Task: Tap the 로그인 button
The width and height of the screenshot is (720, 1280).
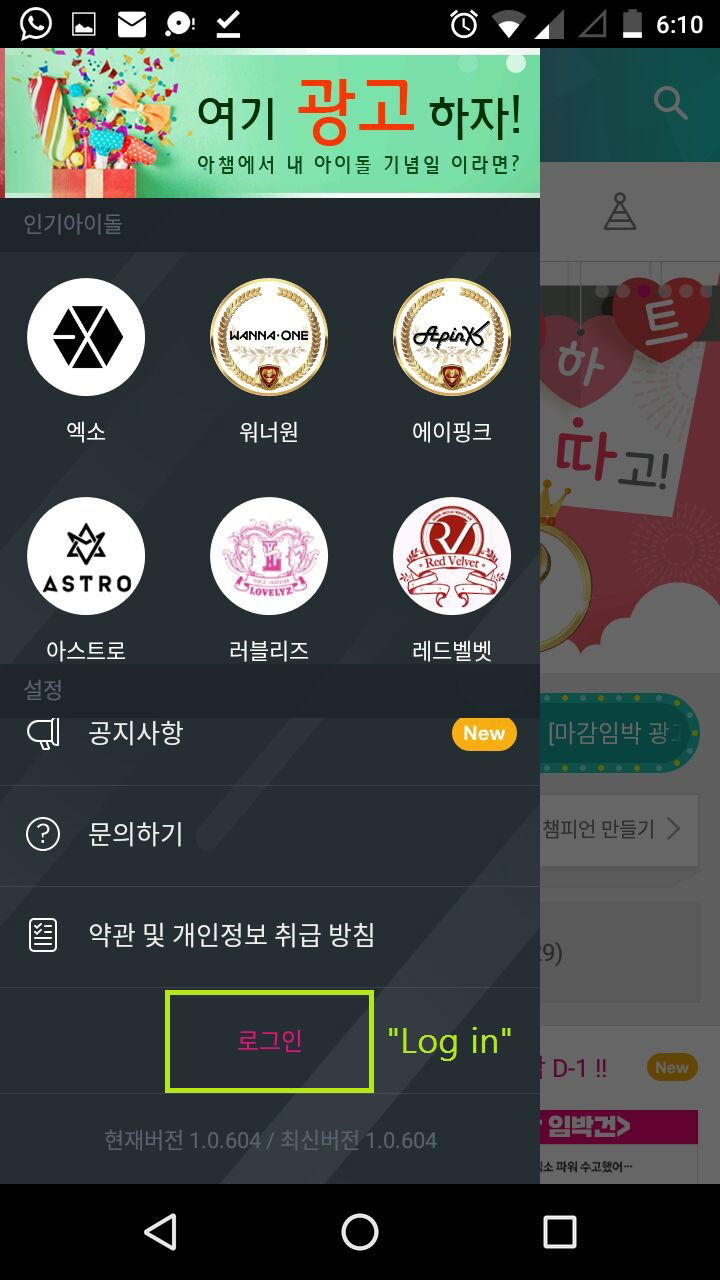Action: tap(270, 1041)
